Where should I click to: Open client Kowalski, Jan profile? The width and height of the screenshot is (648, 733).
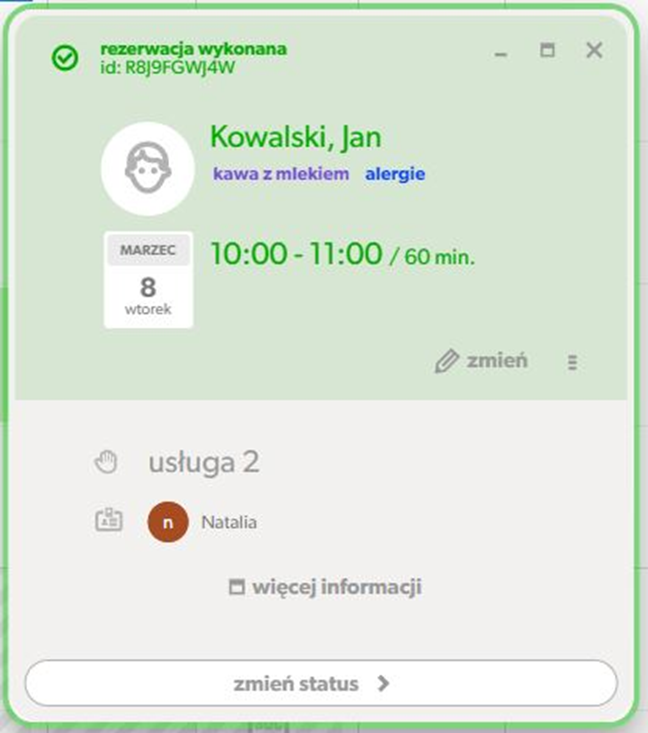click(x=295, y=137)
